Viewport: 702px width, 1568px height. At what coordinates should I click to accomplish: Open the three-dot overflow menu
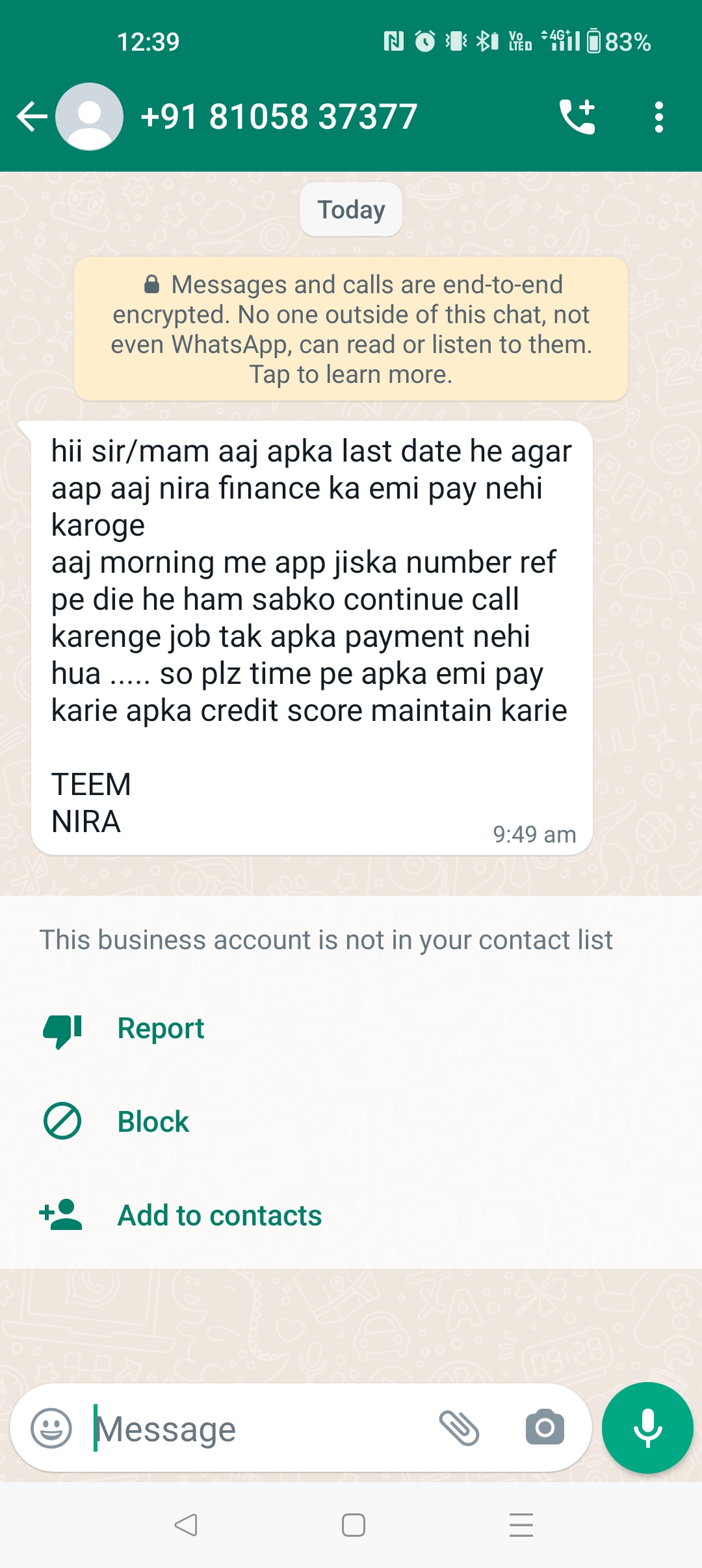click(659, 117)
